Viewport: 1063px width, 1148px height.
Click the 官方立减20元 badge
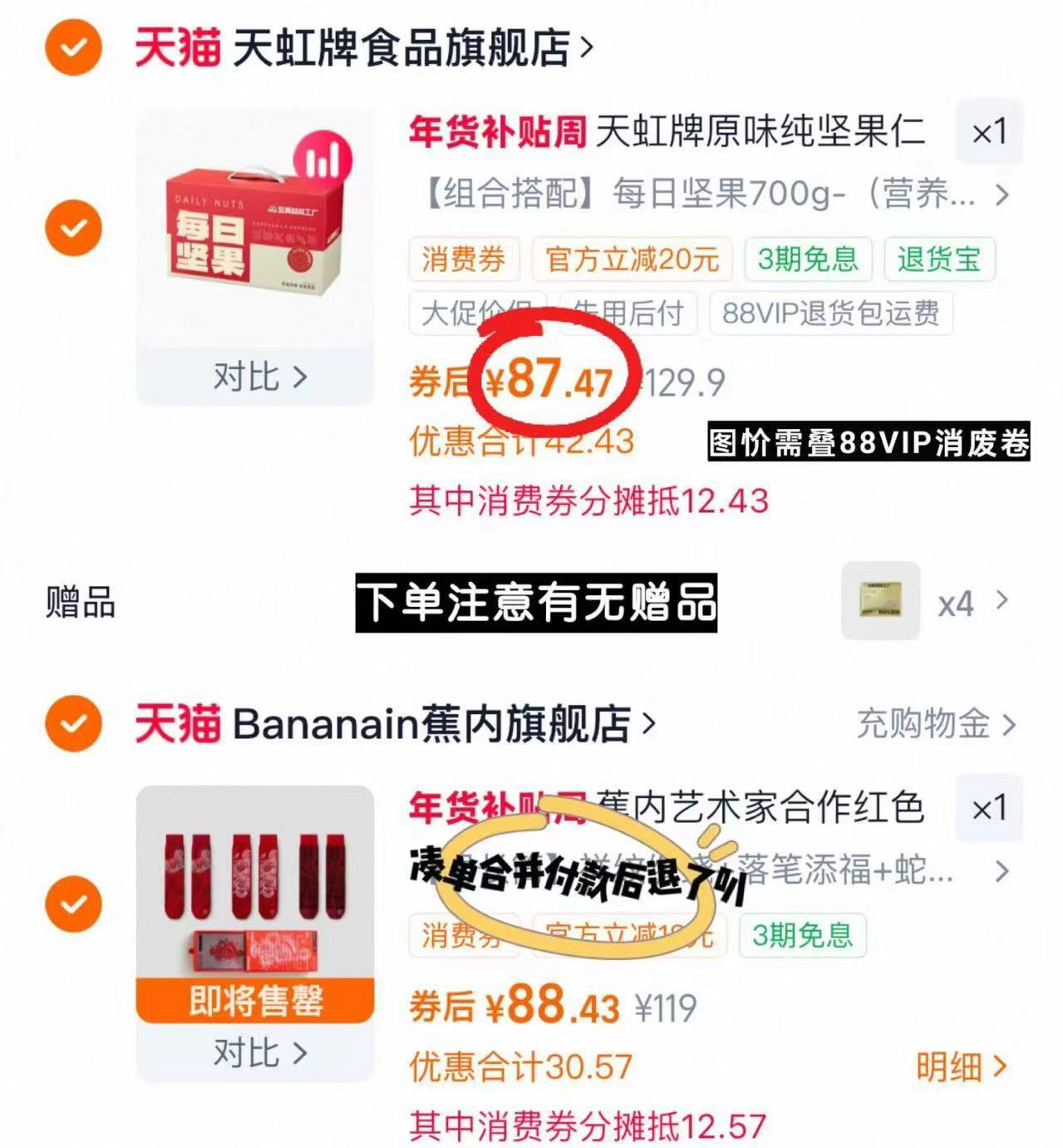point(633,260)
